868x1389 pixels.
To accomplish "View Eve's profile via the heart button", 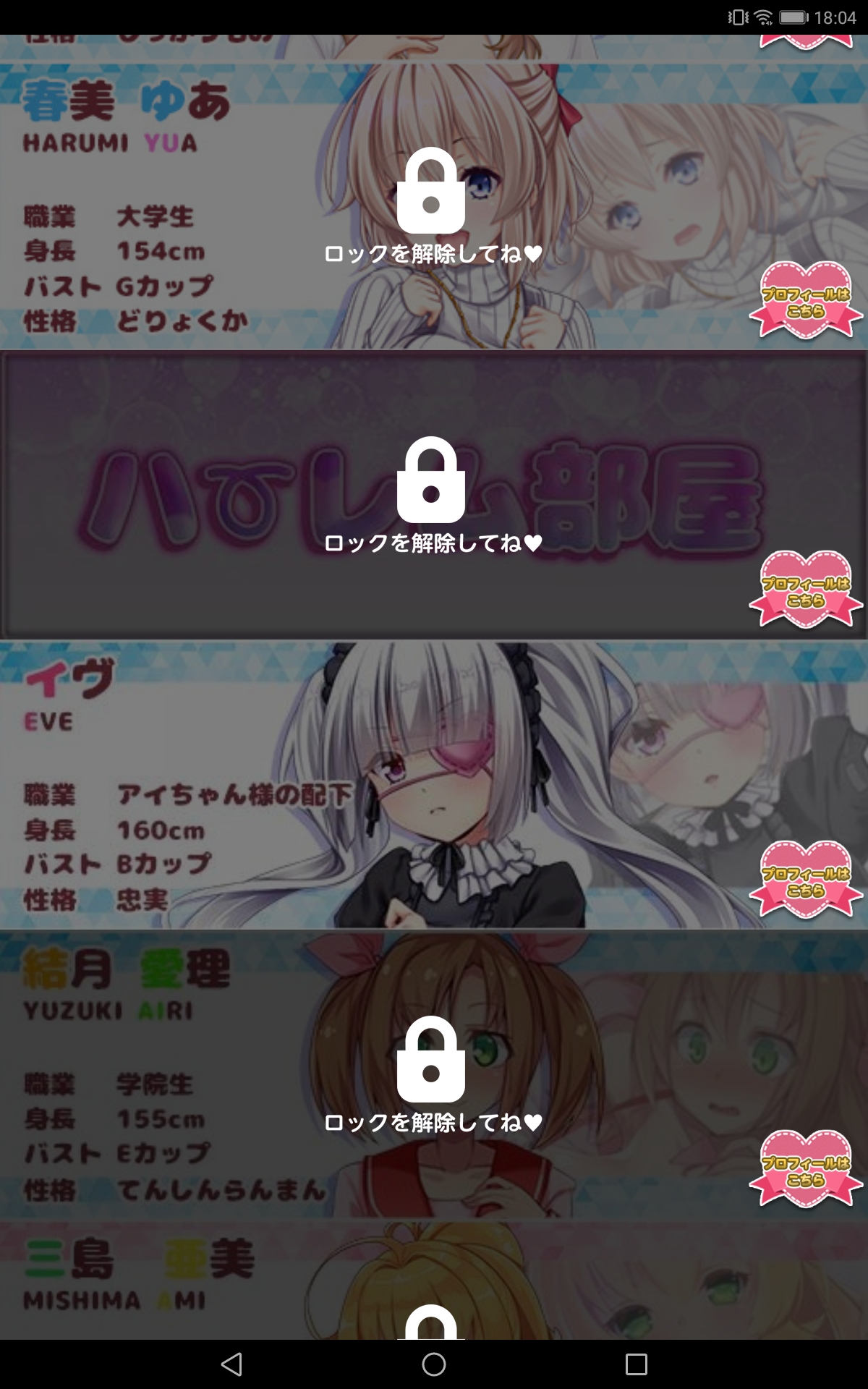I will coord(805,881).
